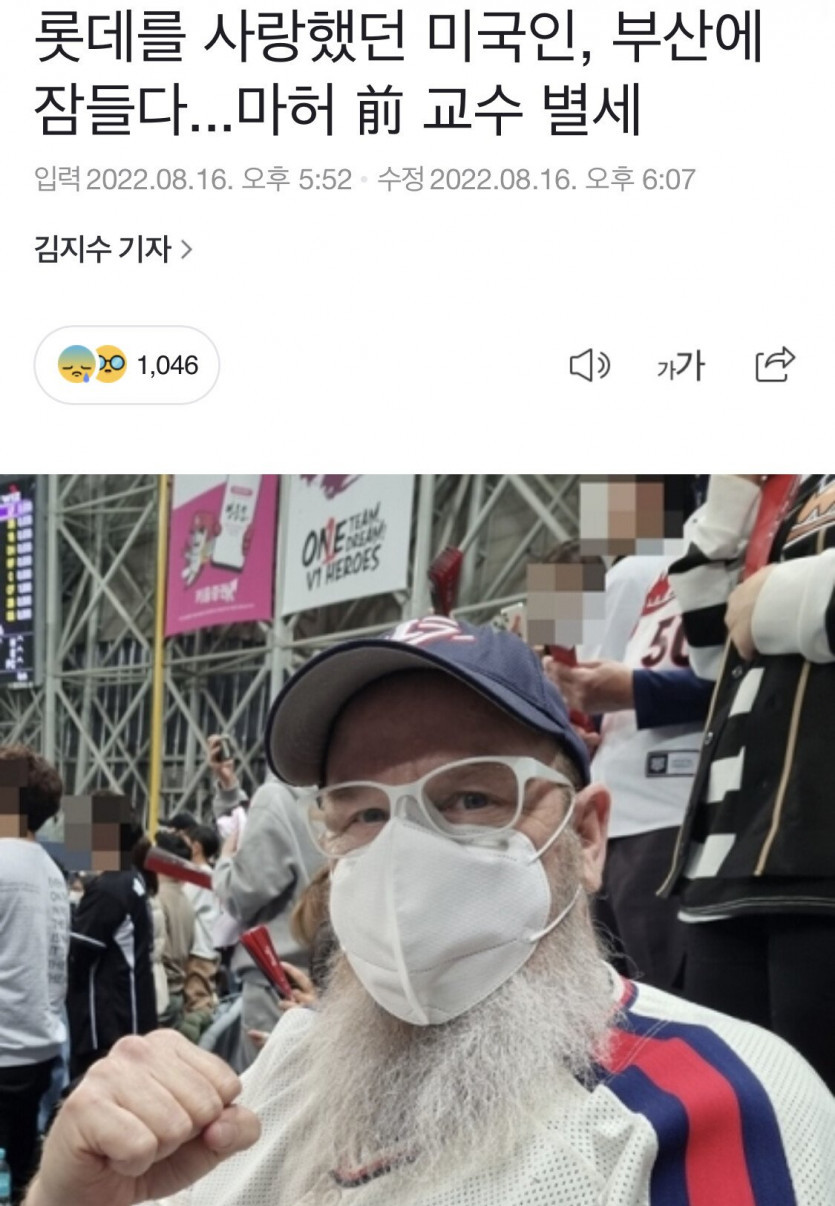Open reporter 김지수 기자's page
835x1206 pixels.
(x=112, y=249)
